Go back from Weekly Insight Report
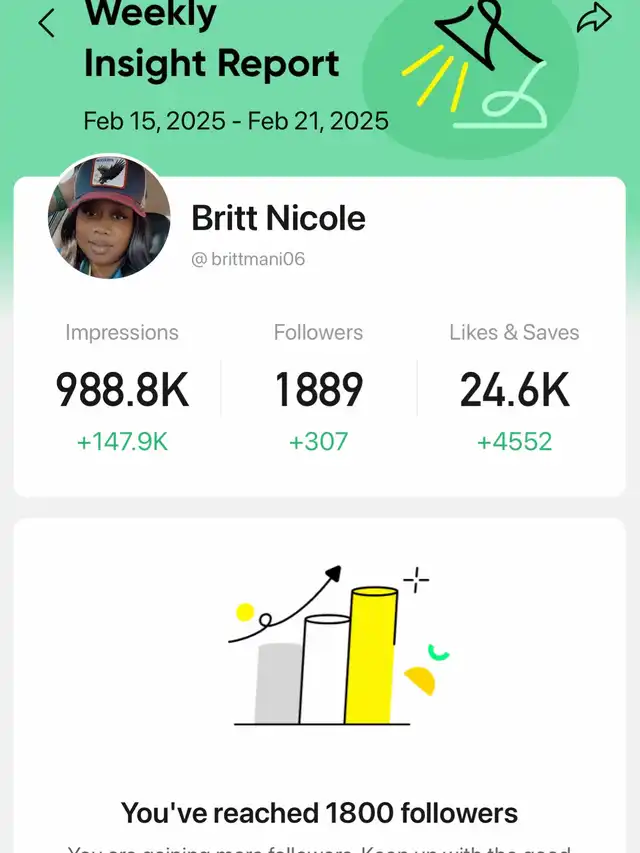The width and height of the screenshot is (640, 853). (46, 22)
